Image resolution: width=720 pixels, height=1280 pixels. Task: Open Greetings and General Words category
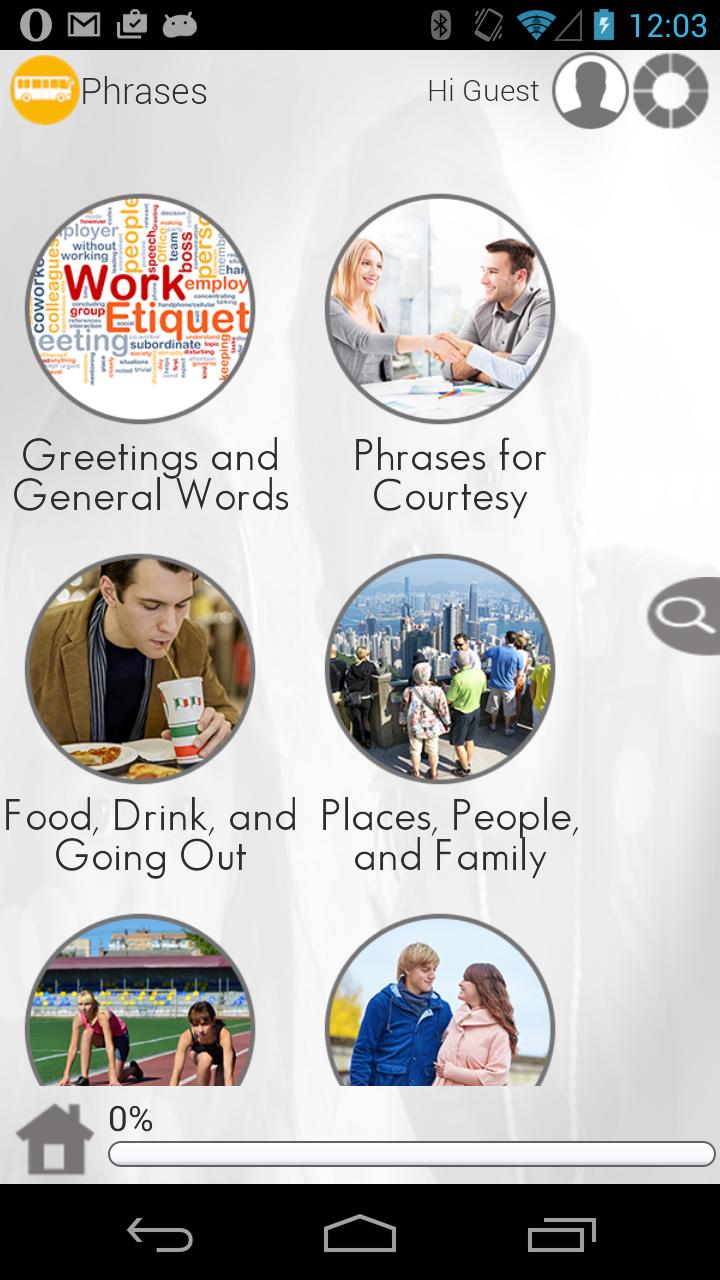pos(140,309)
